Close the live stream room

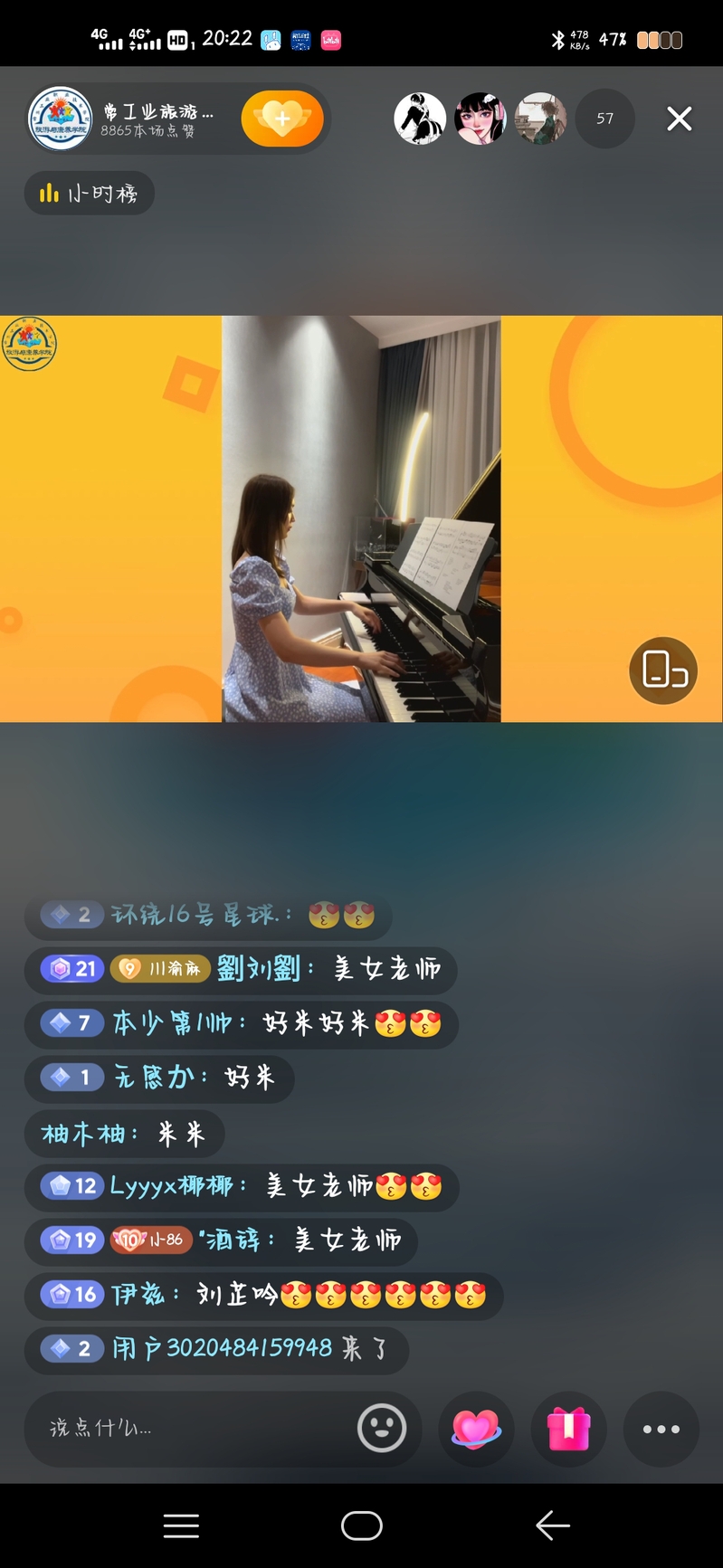(x=679, y=119)
